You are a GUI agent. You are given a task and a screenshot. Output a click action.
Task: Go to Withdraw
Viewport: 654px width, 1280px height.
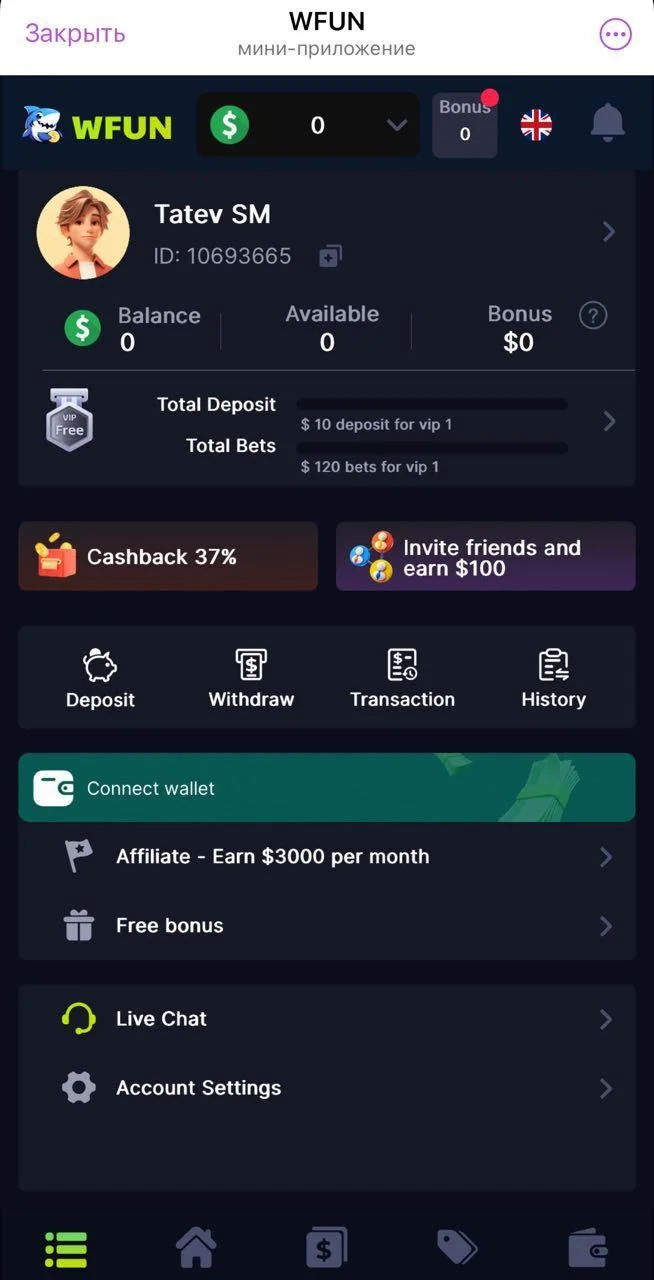(x=251, y=679)
